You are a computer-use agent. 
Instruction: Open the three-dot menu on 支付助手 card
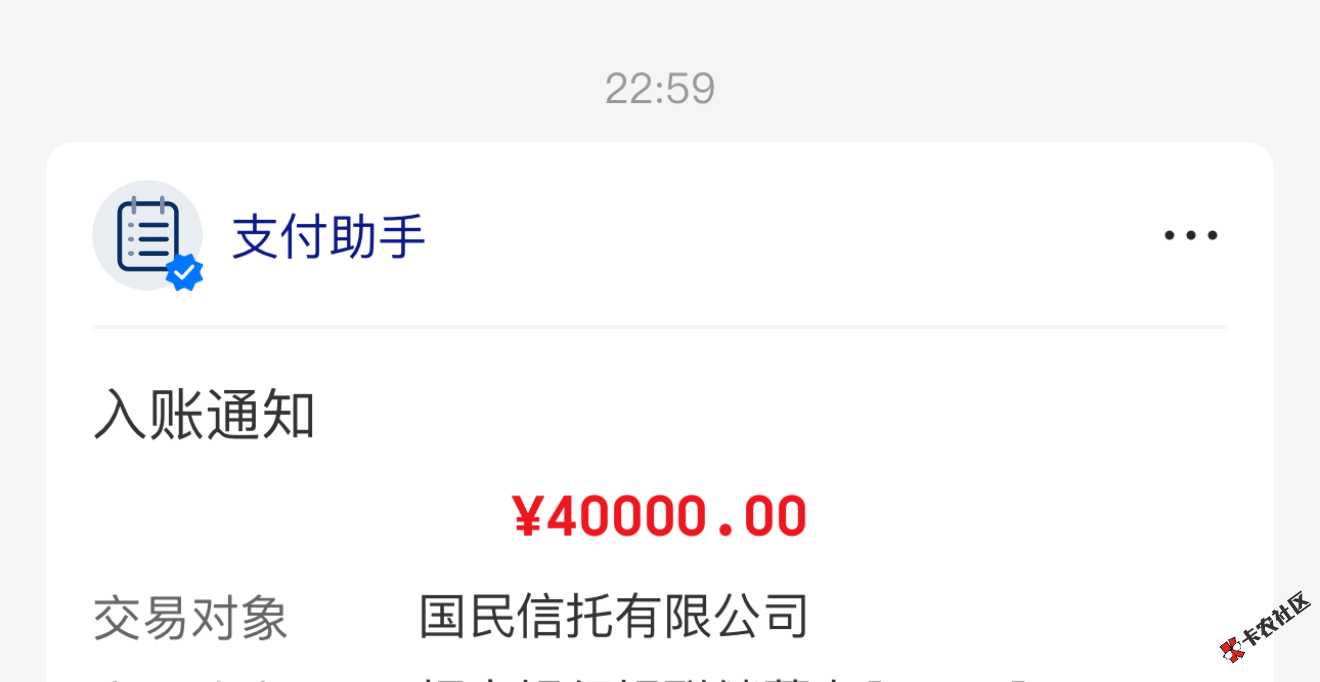click(x=1190, y=236)
